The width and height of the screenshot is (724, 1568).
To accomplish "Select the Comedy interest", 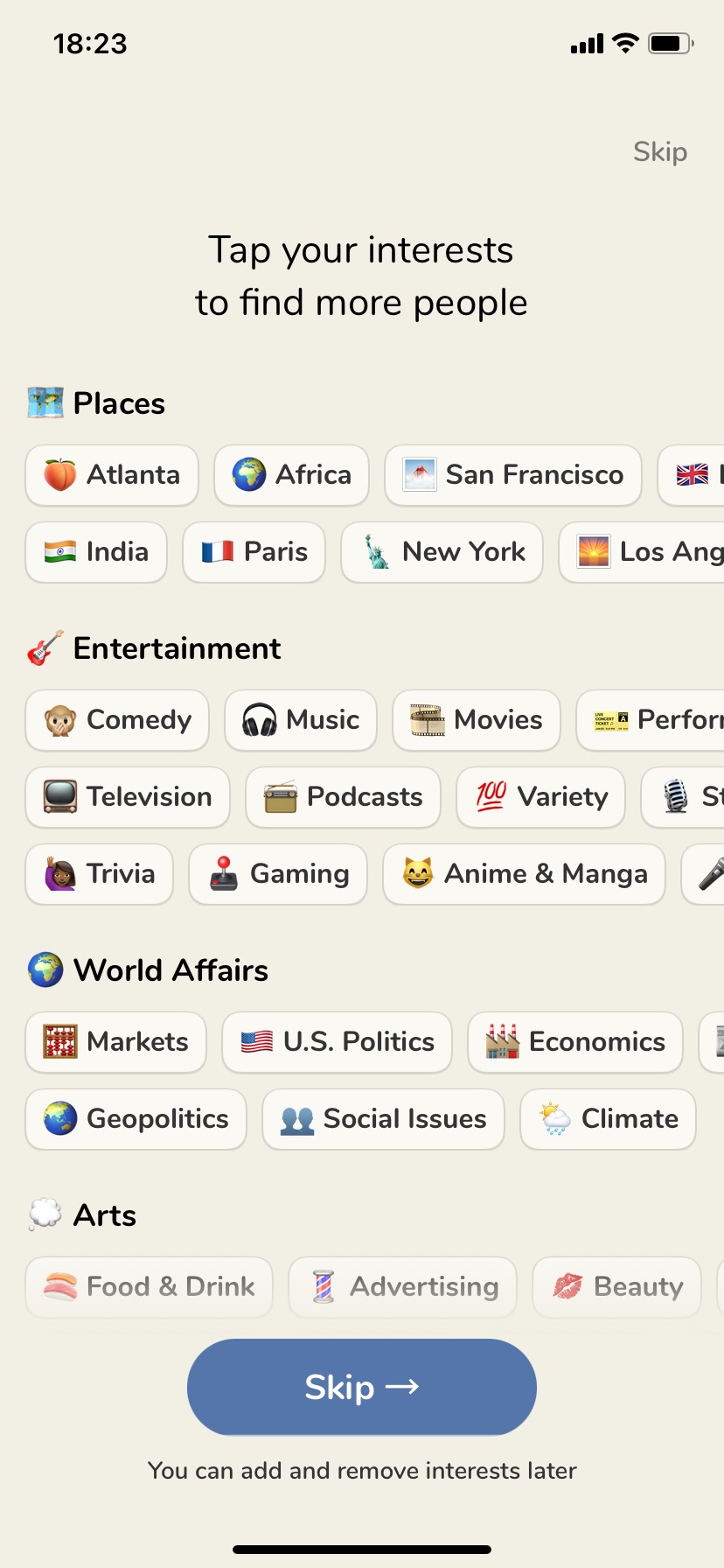I will click(x=117, y=720).
